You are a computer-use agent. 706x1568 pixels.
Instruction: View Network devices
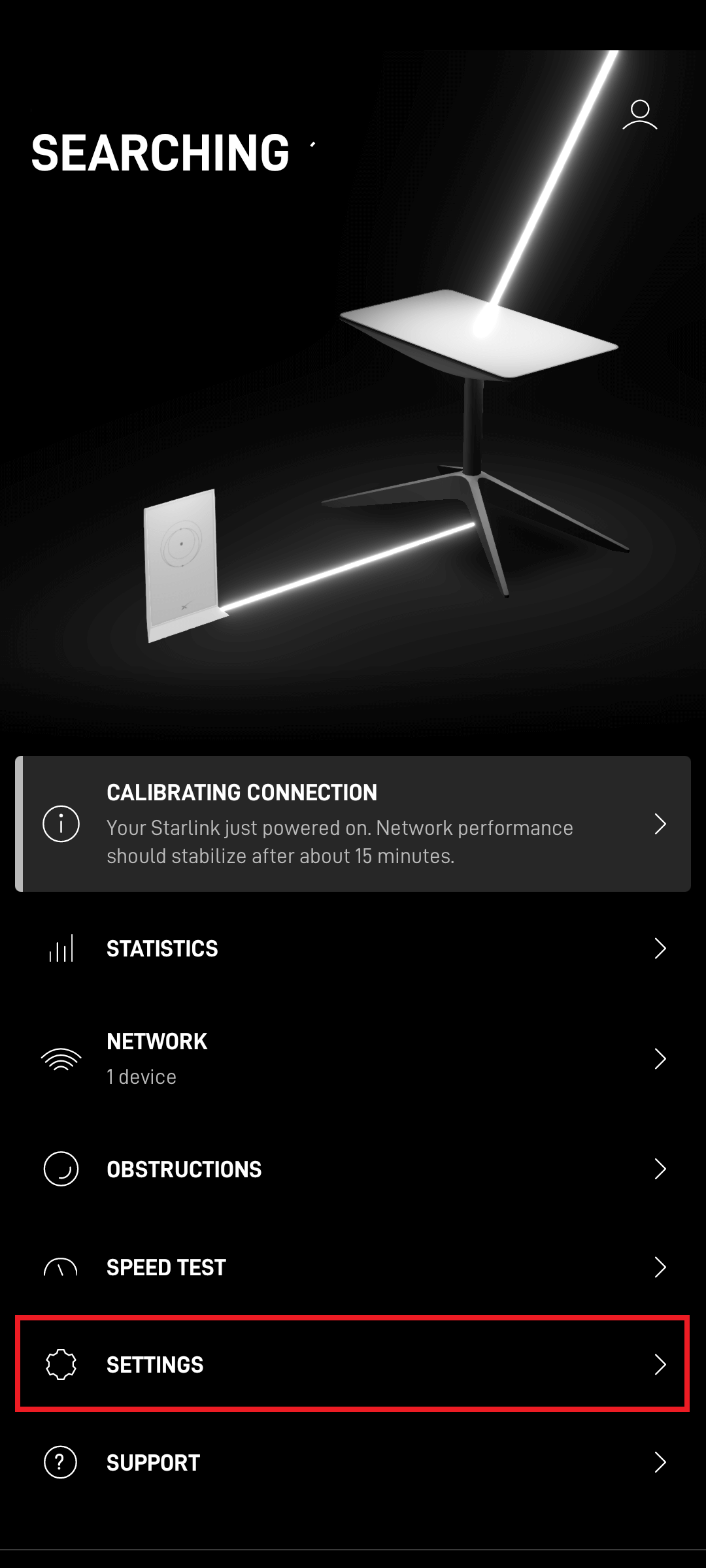tap(353, 1058)
